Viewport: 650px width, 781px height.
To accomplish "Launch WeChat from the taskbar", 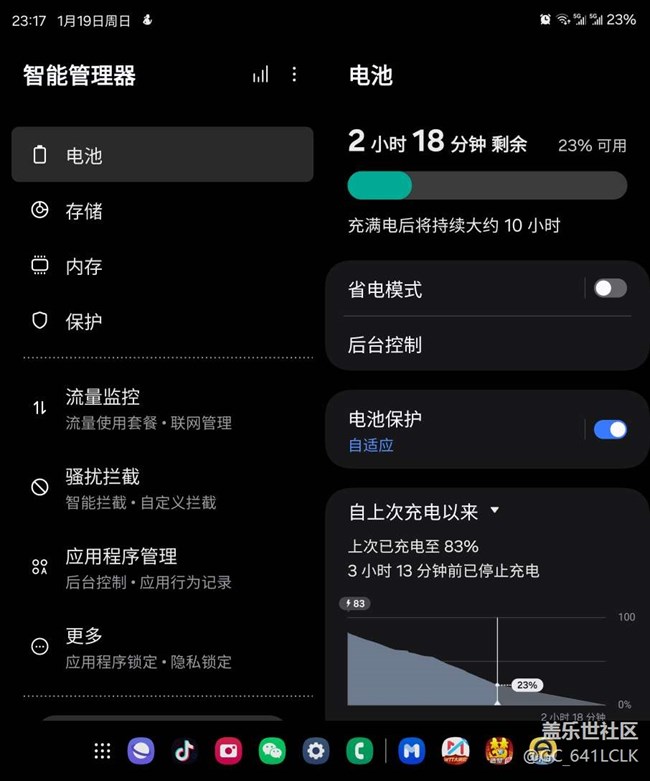I will 272,751.
